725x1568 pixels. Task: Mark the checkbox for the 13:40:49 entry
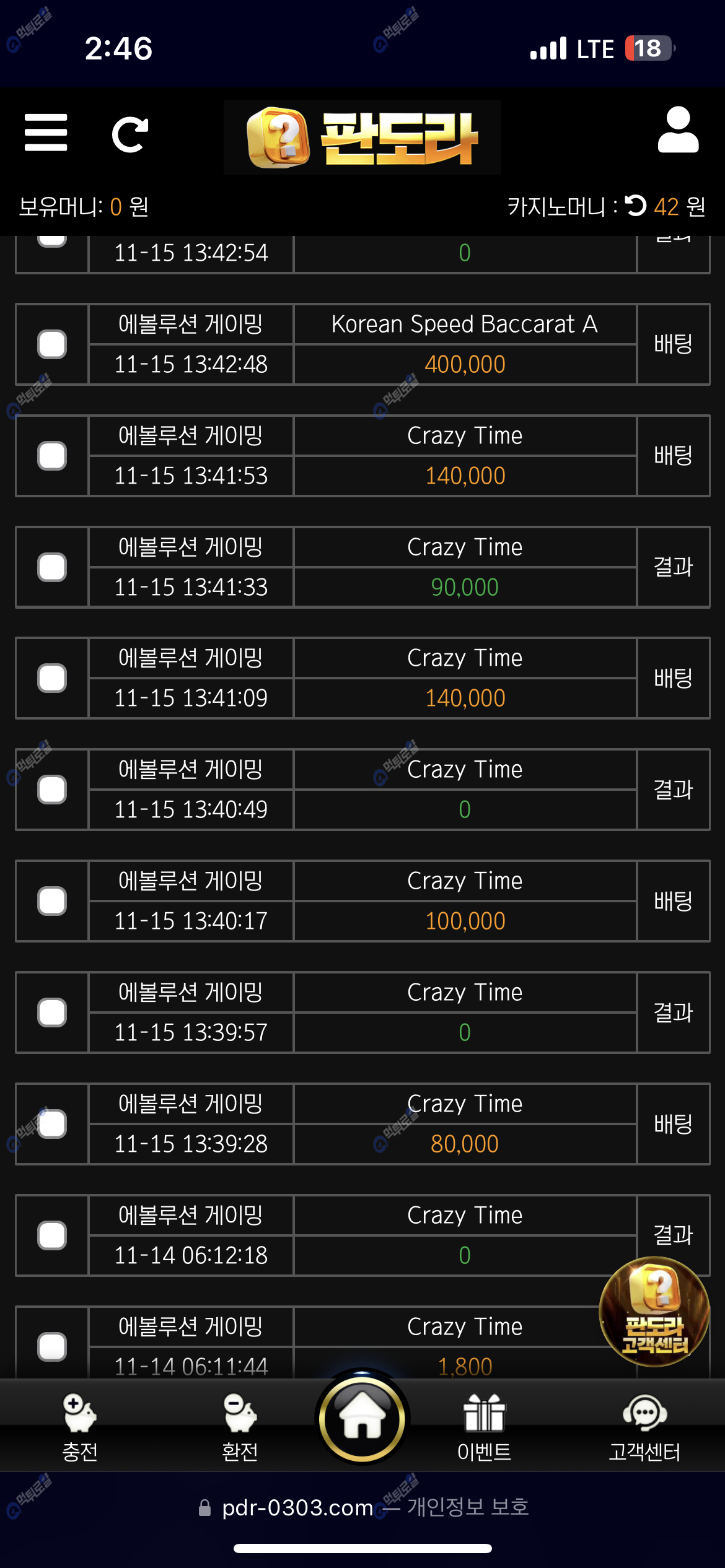point(52,790)
